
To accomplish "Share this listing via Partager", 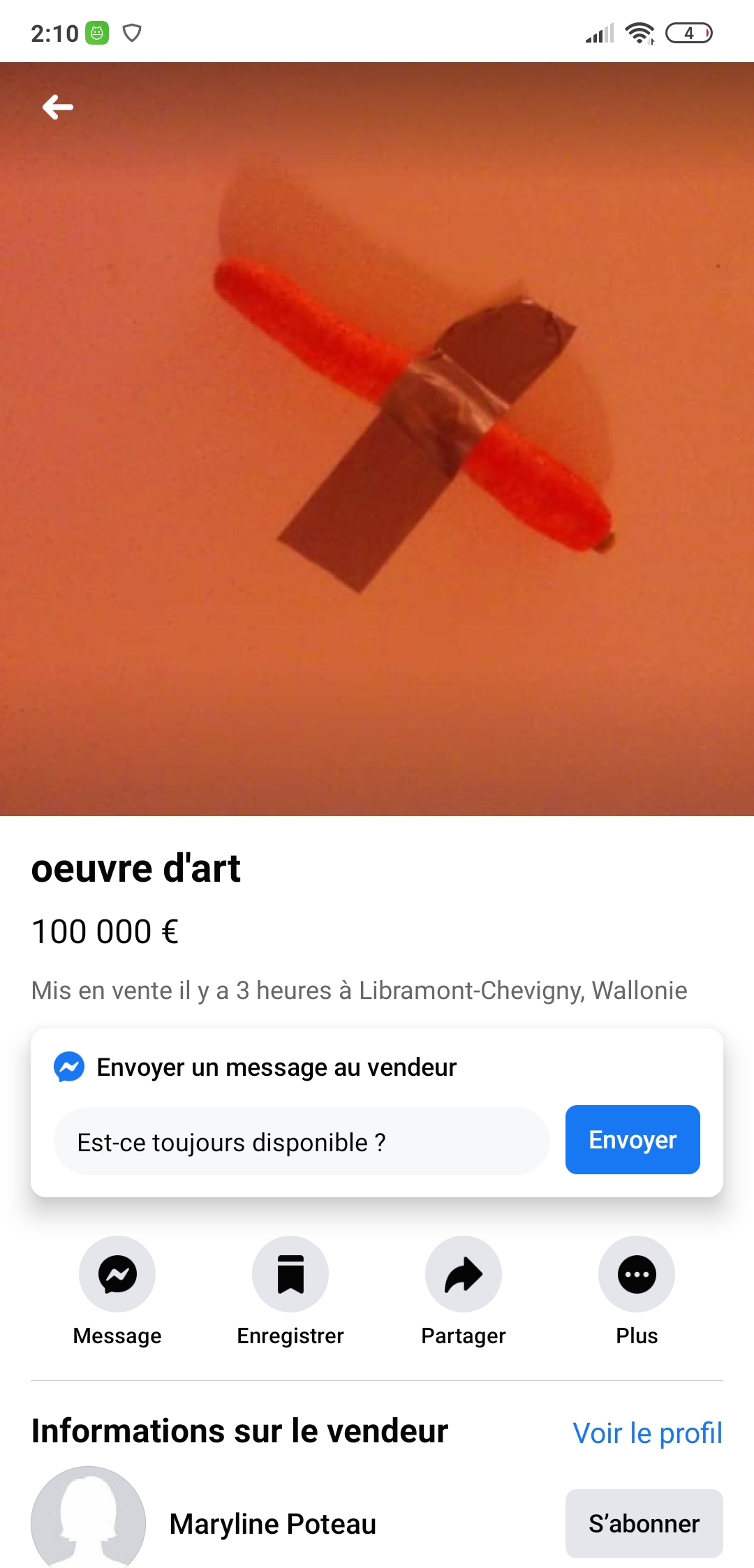I will click(464, 1275).
